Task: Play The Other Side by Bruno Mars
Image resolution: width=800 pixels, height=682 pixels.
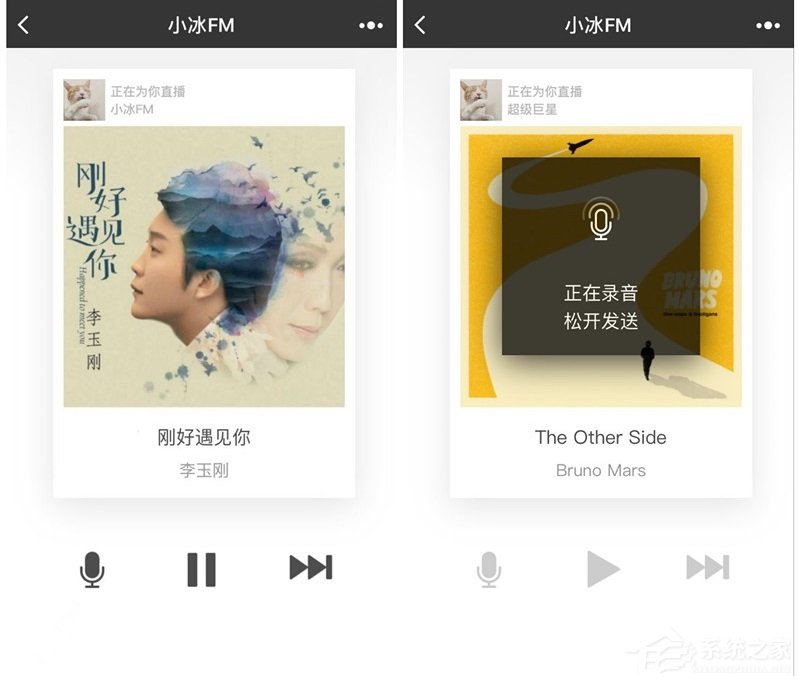Action: 601,569
